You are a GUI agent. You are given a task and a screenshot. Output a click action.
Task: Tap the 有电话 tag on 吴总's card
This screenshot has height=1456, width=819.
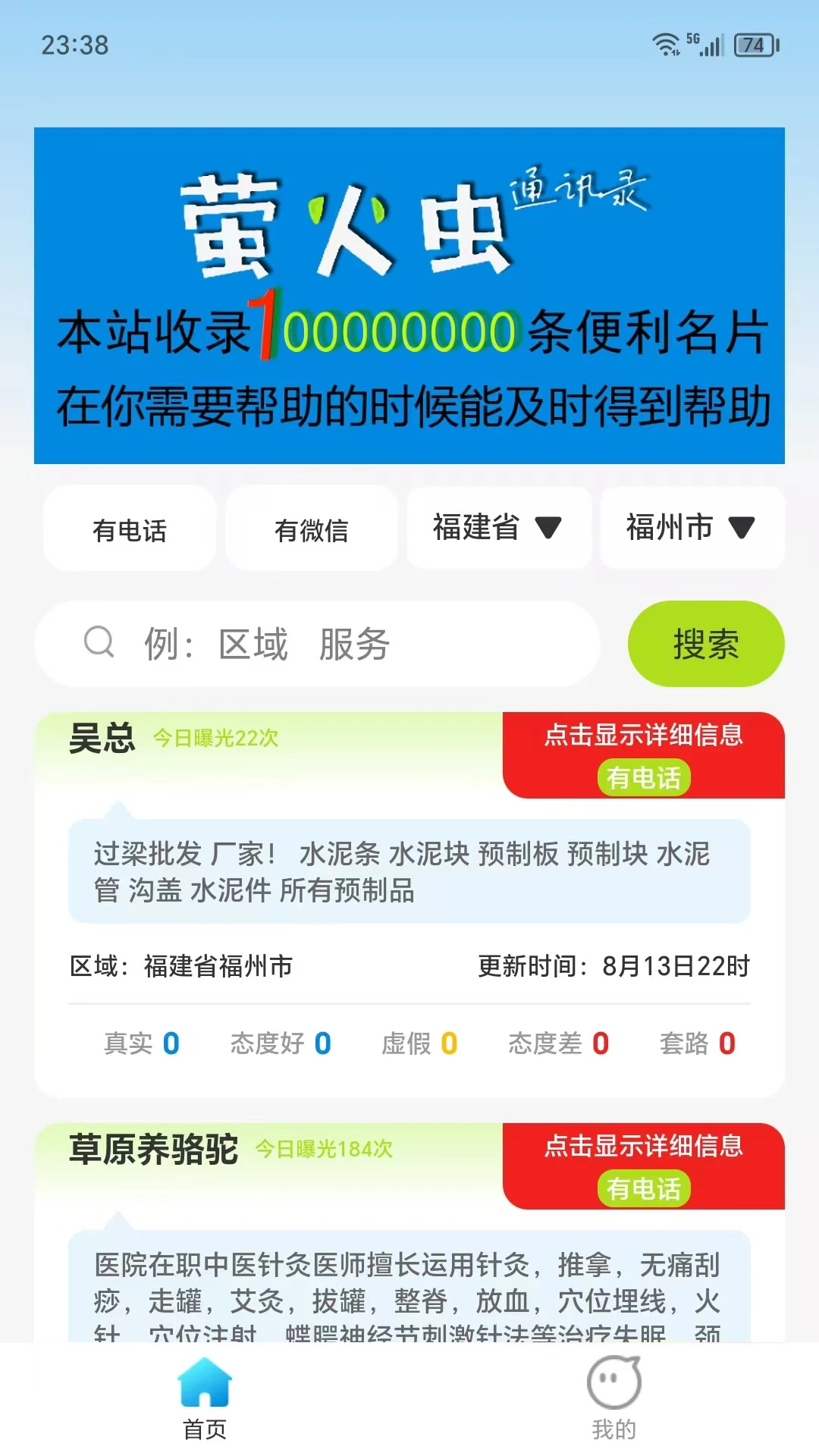click(644, 777)
